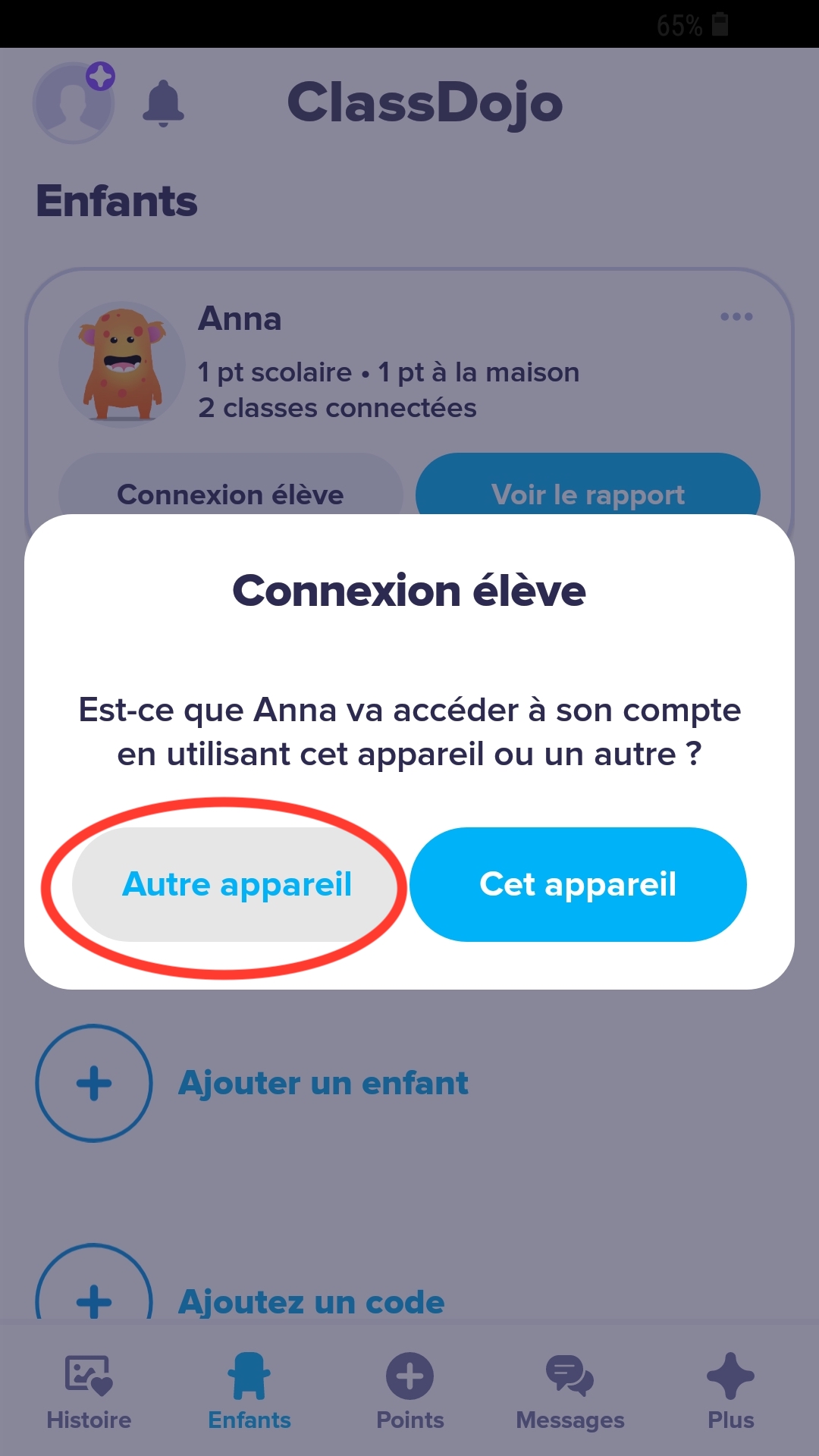The image size is (819, 1456).
Task: Choose Cet appareil for Anna's login
Action: [578, 884]
